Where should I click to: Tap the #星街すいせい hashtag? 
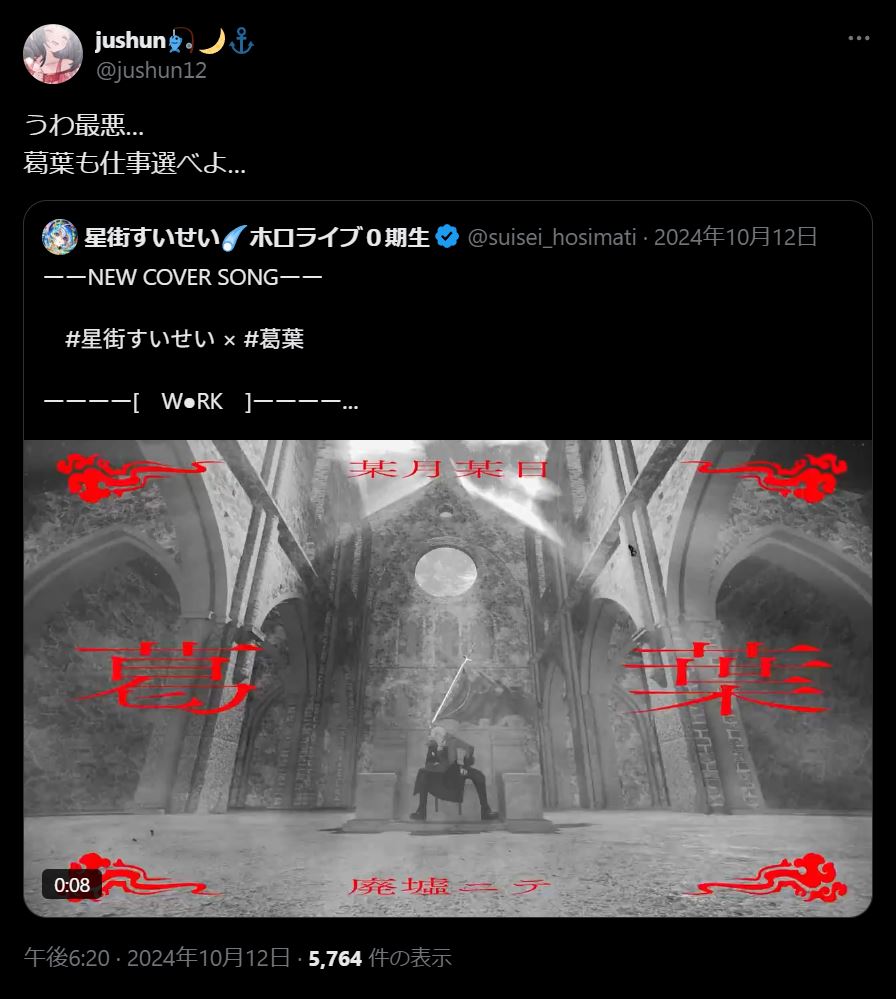[139, 339]
